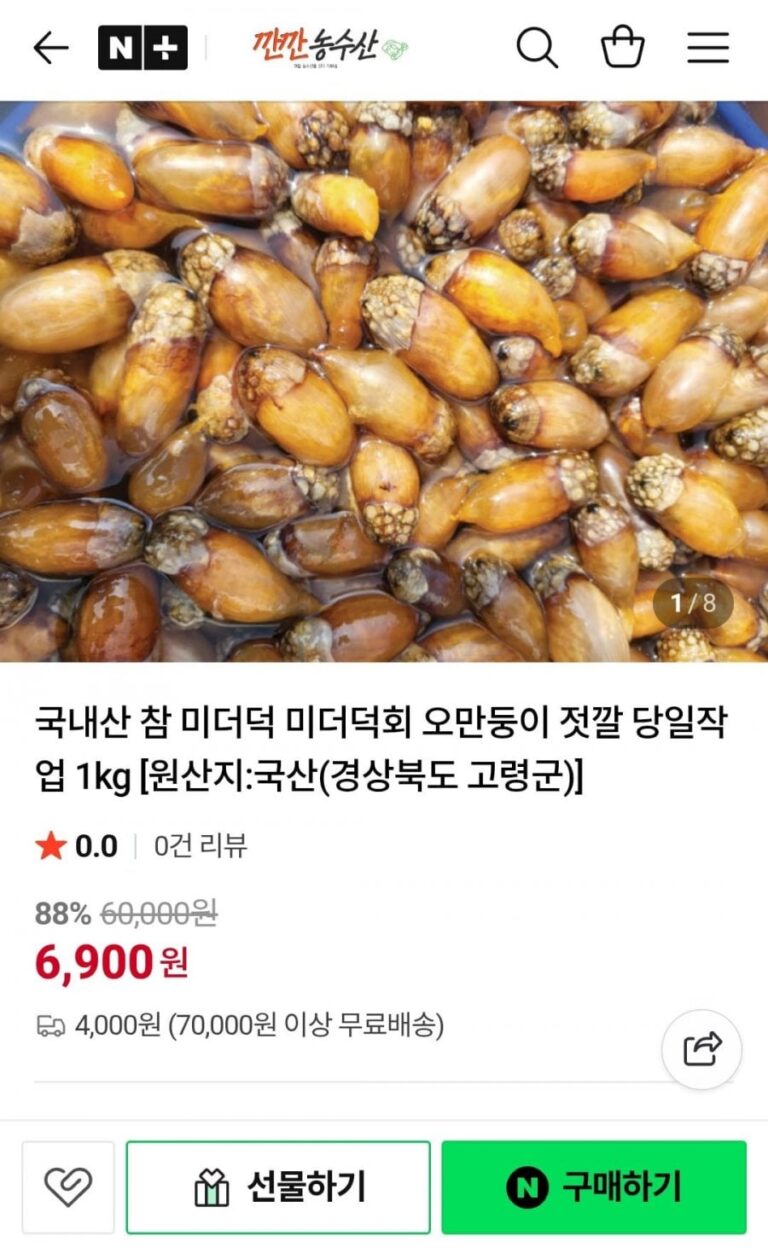768x1248 pixels.
Task: Share this product
Action: (x=702, y=1049)
